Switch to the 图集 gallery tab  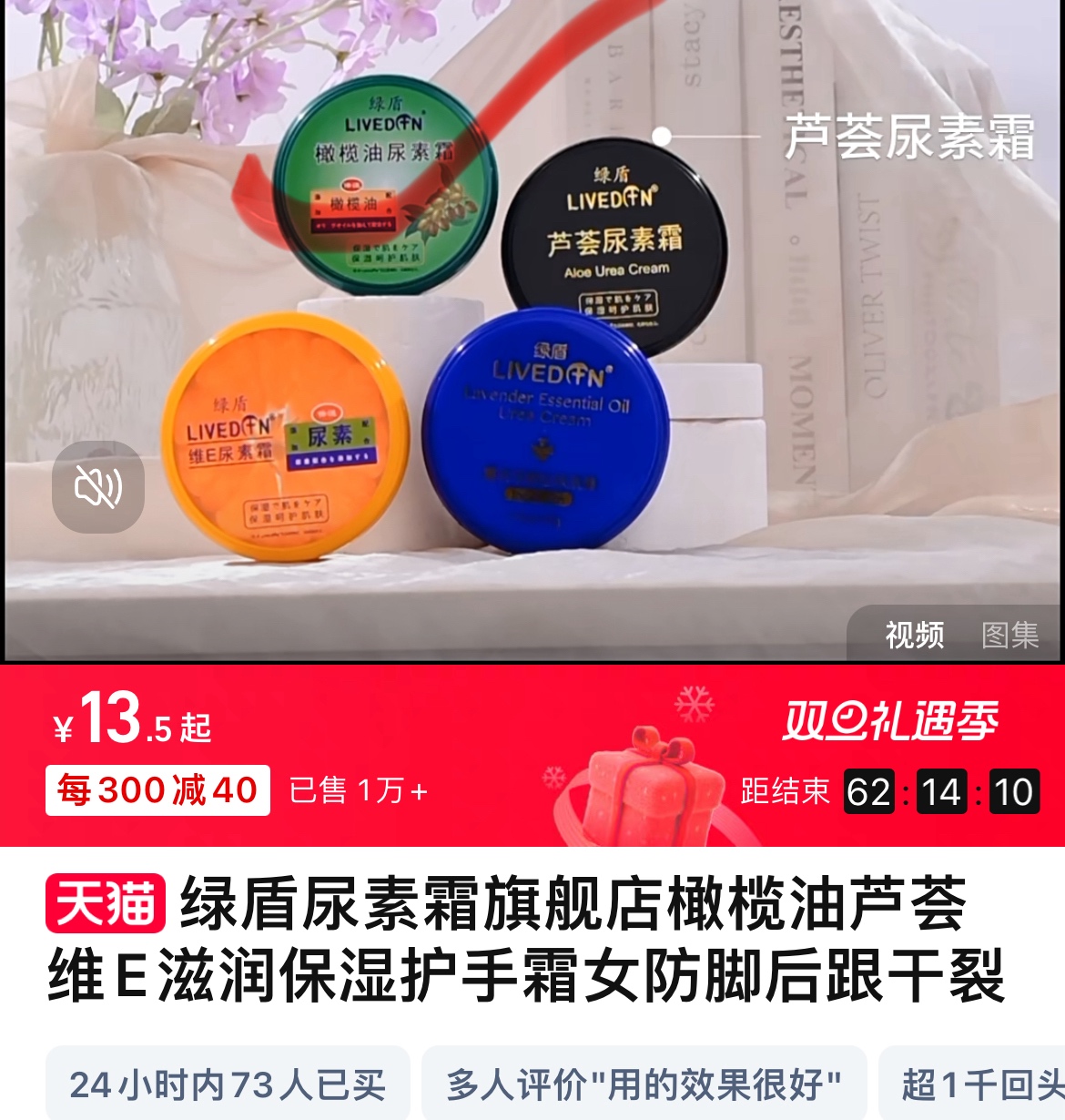[1009, 635]
